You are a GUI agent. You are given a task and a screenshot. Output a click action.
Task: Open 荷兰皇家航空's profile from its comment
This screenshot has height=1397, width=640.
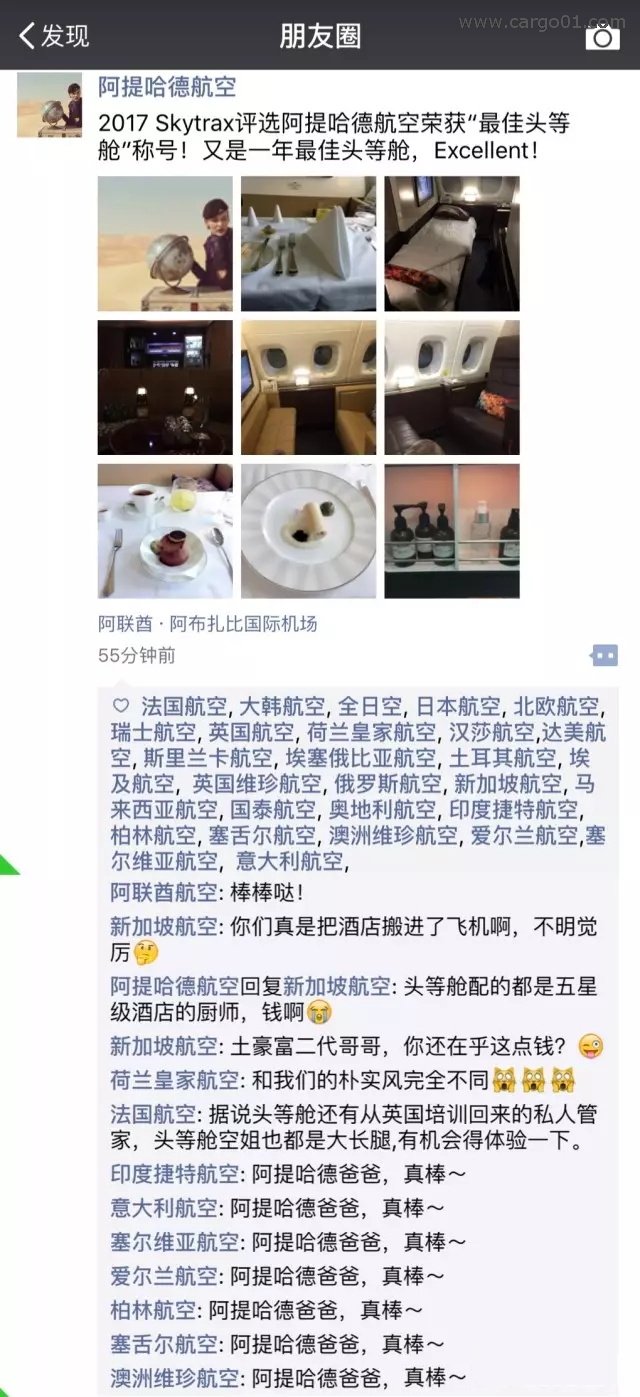tap(174, 1080)
